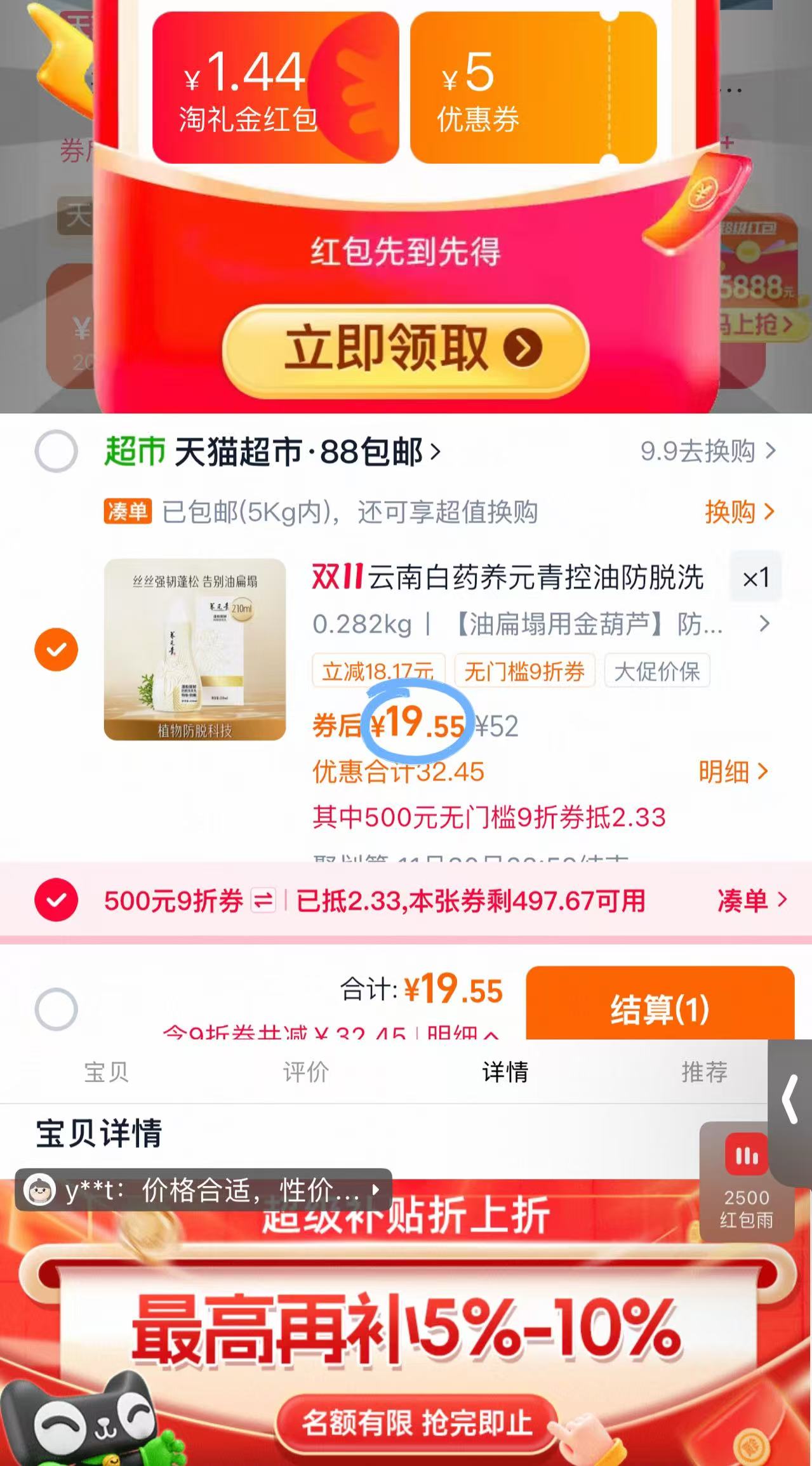Switch to the 评价 tab
The width and height of the screenshot is (812, 1466).
tap(307, 1072)
